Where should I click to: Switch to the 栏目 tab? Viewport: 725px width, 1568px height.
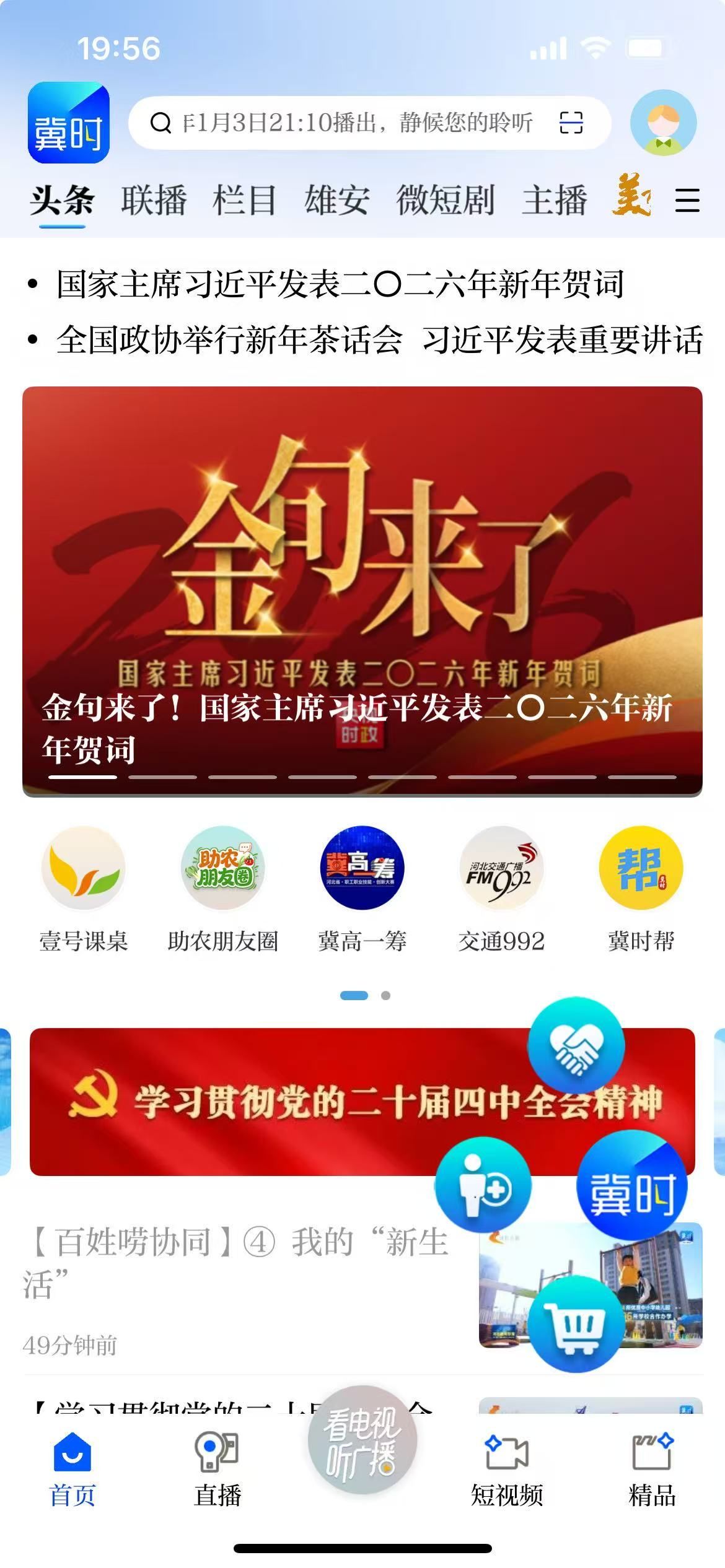click(244, 201)
